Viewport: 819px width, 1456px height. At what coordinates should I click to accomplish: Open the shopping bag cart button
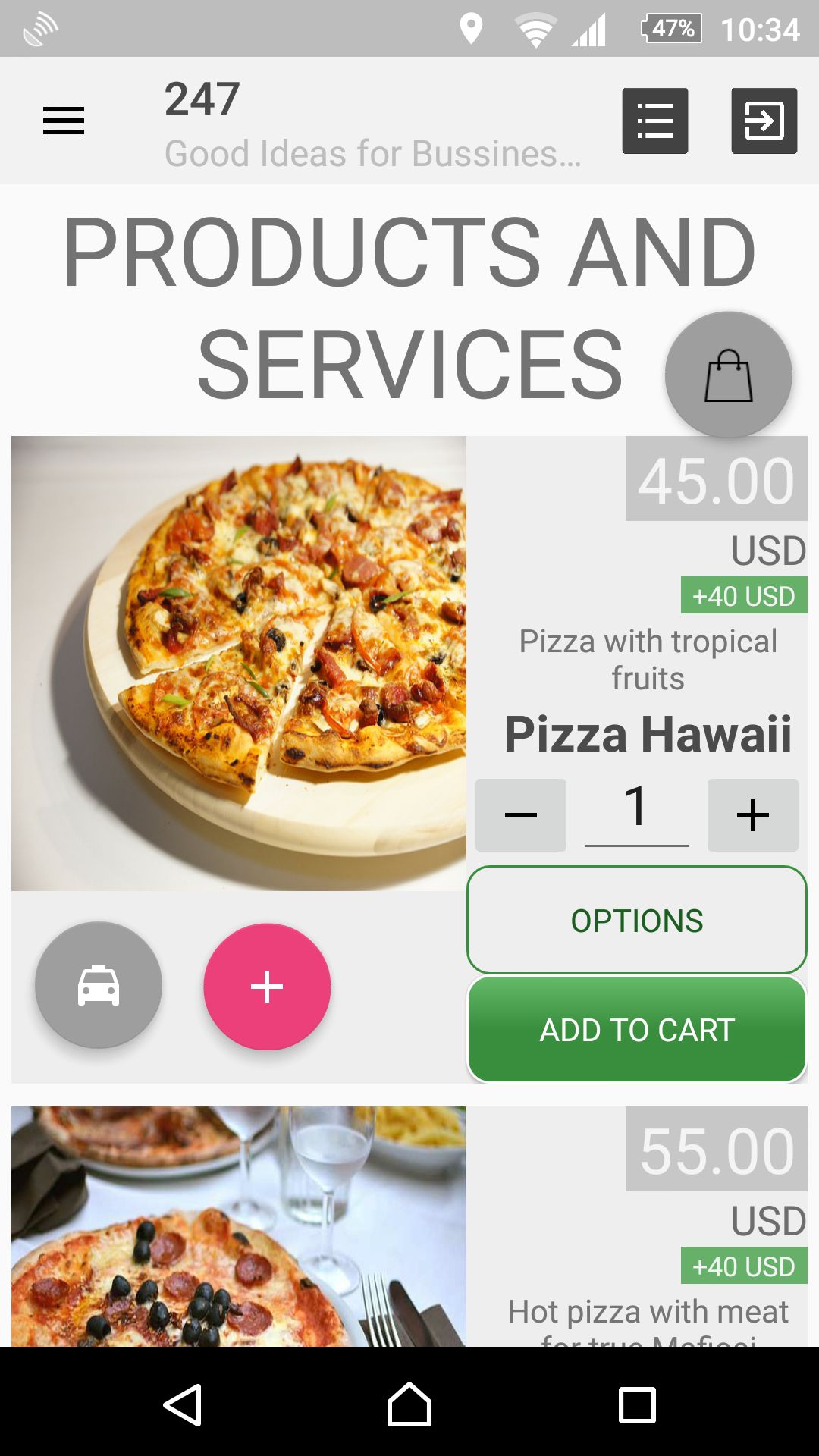pyautogui.click(x=728, y=375)
